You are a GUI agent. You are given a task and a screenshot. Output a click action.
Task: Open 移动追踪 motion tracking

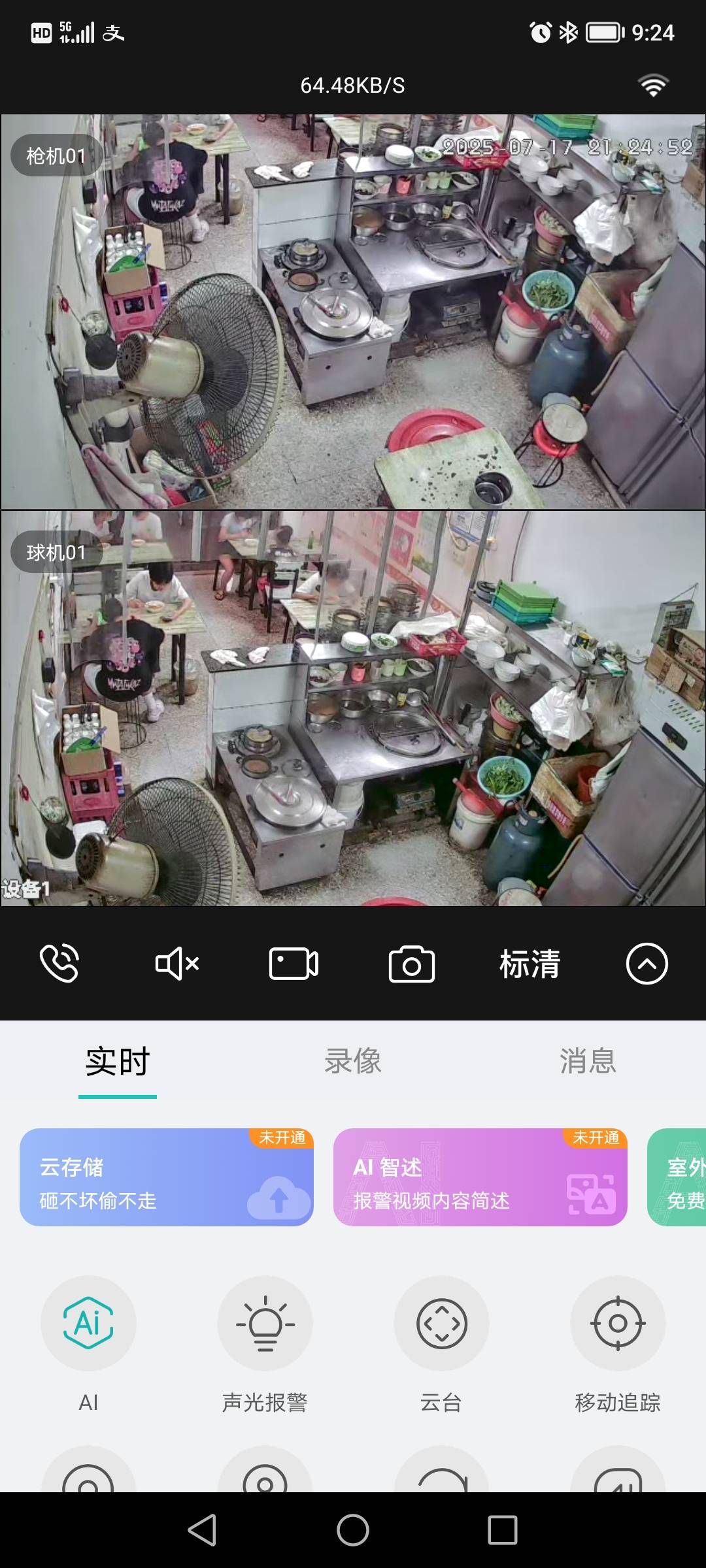coord(618,1324)
